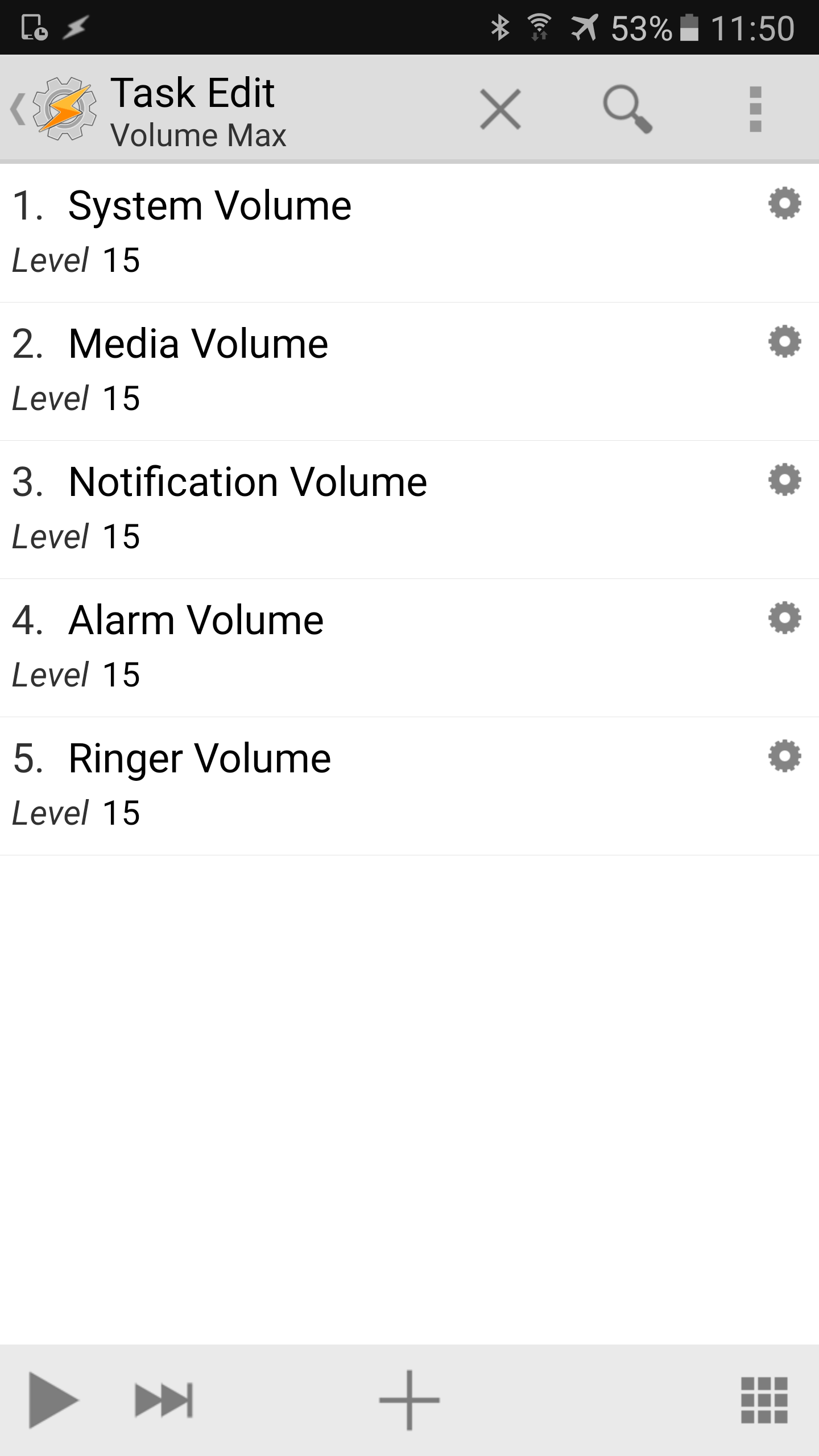The height and width of the screenshot is (1456, 819).
Task: Add a new action with plus button
Action: pyautogui.click(x=409, y=1400)
